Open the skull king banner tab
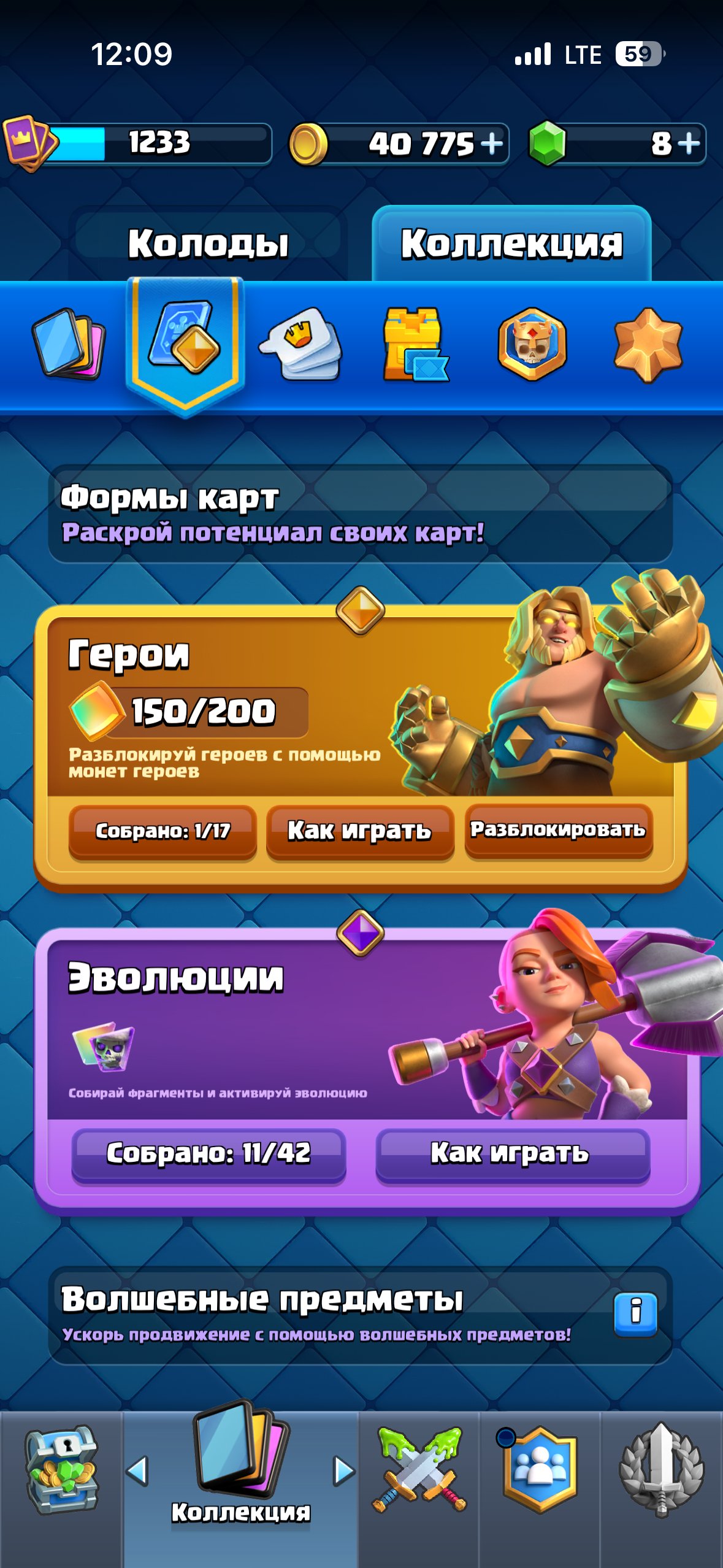This screenshot has width=723, height=1568. tap(532, 344)
